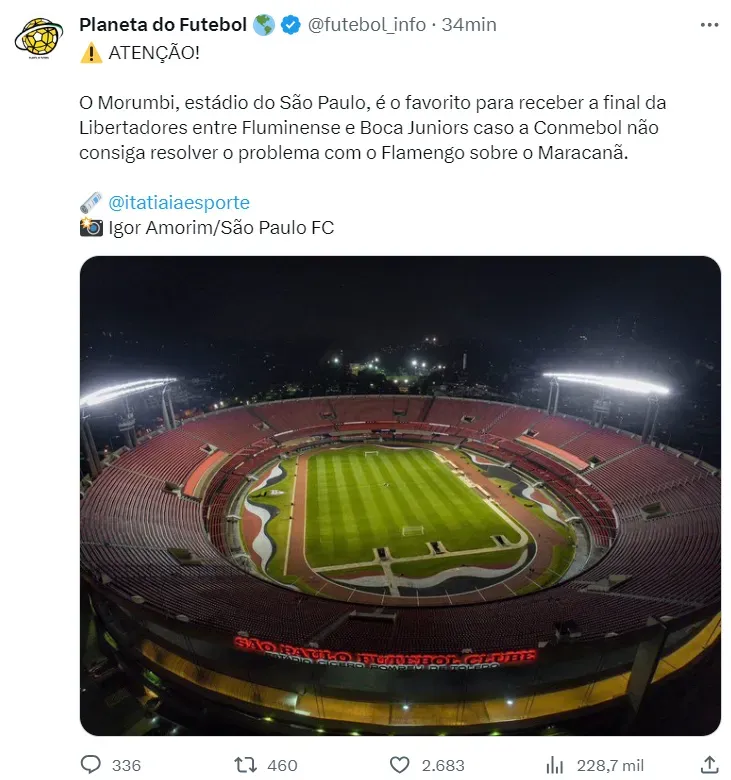731x780 pixels.
Task: Share this tweet
Action: (709, 764)
